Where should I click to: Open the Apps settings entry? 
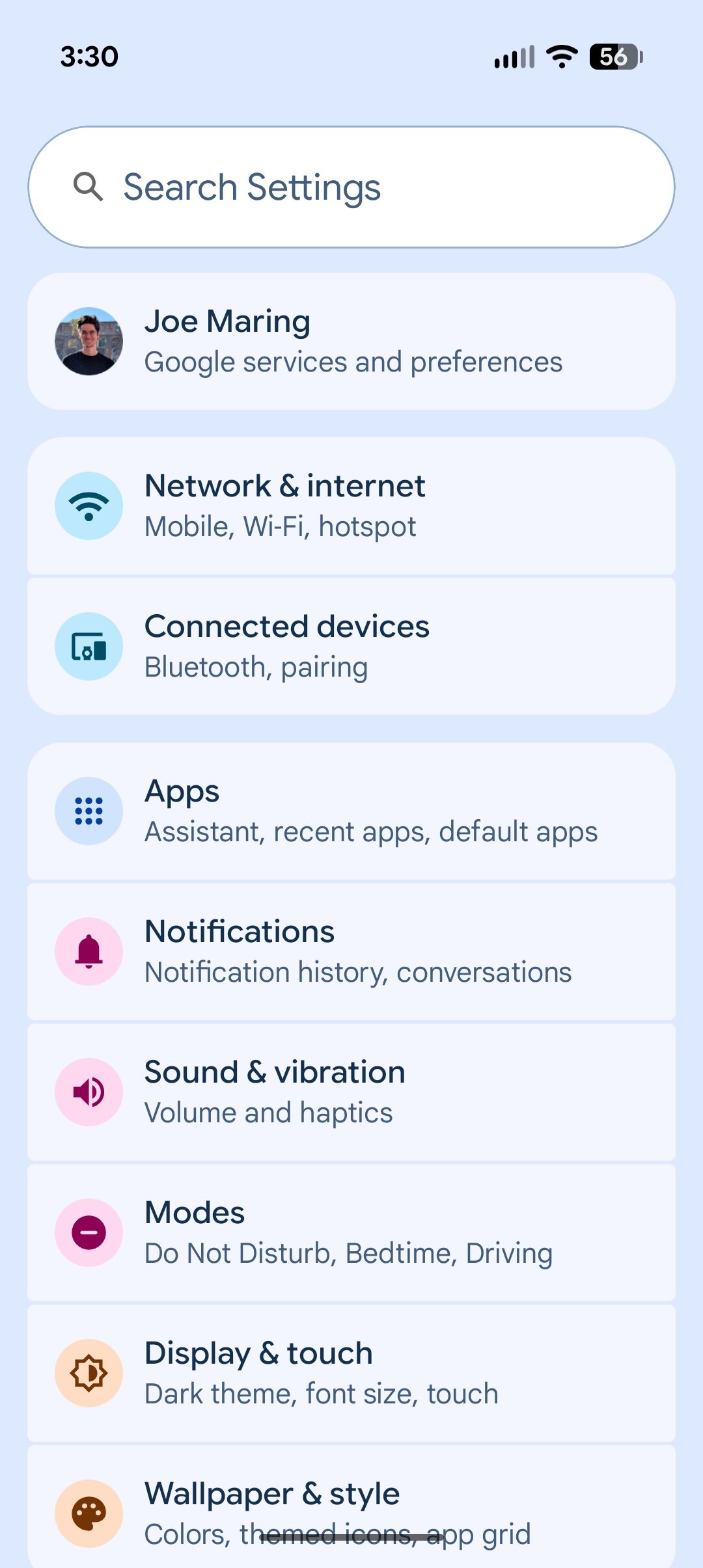pyautogui.click(x=351, y=810)
